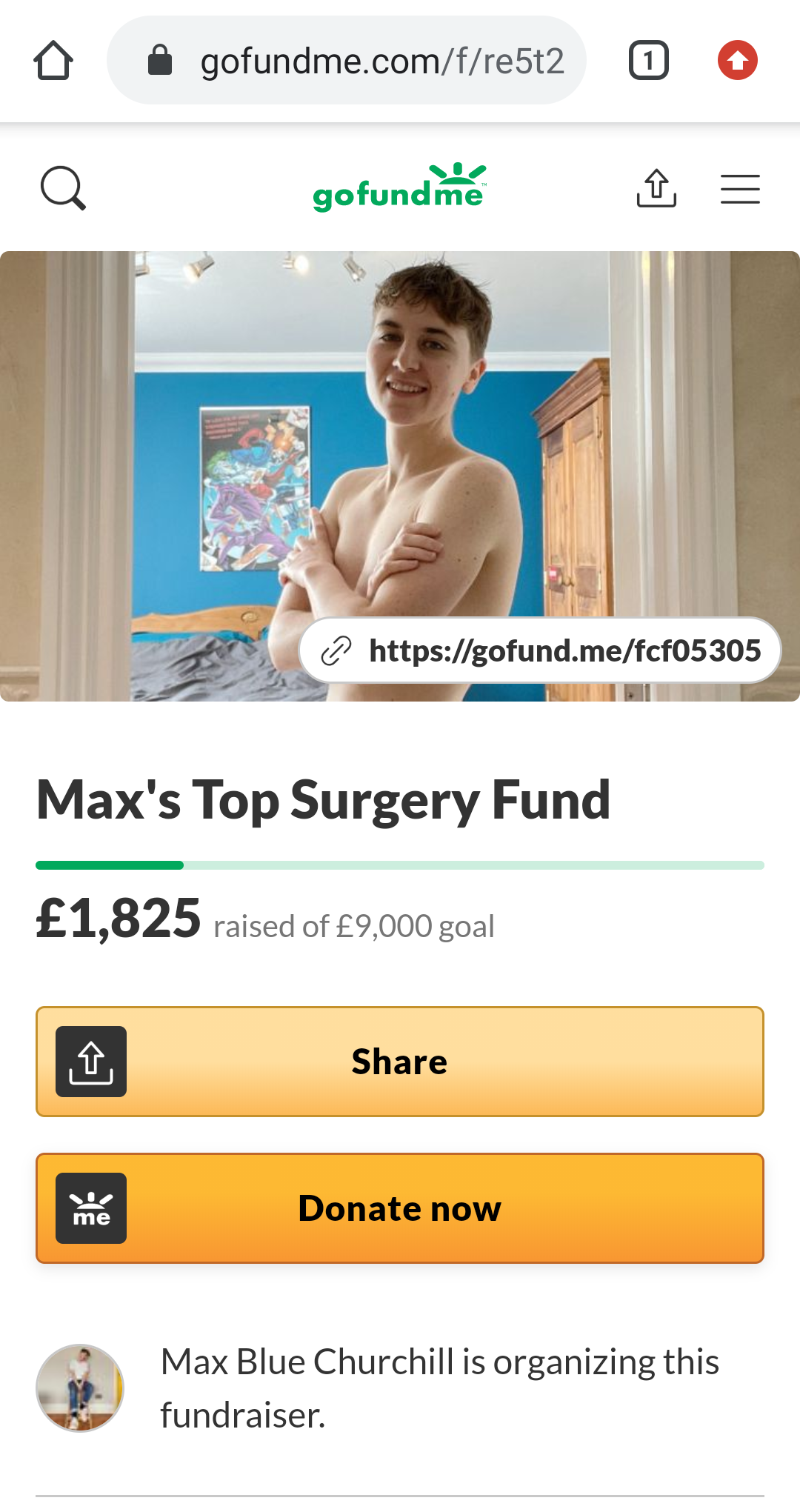Image resolution: width=800 pixels, height=1512 pixels.
Task: Open the GoFundMe search icon
Action: (63, 188)
